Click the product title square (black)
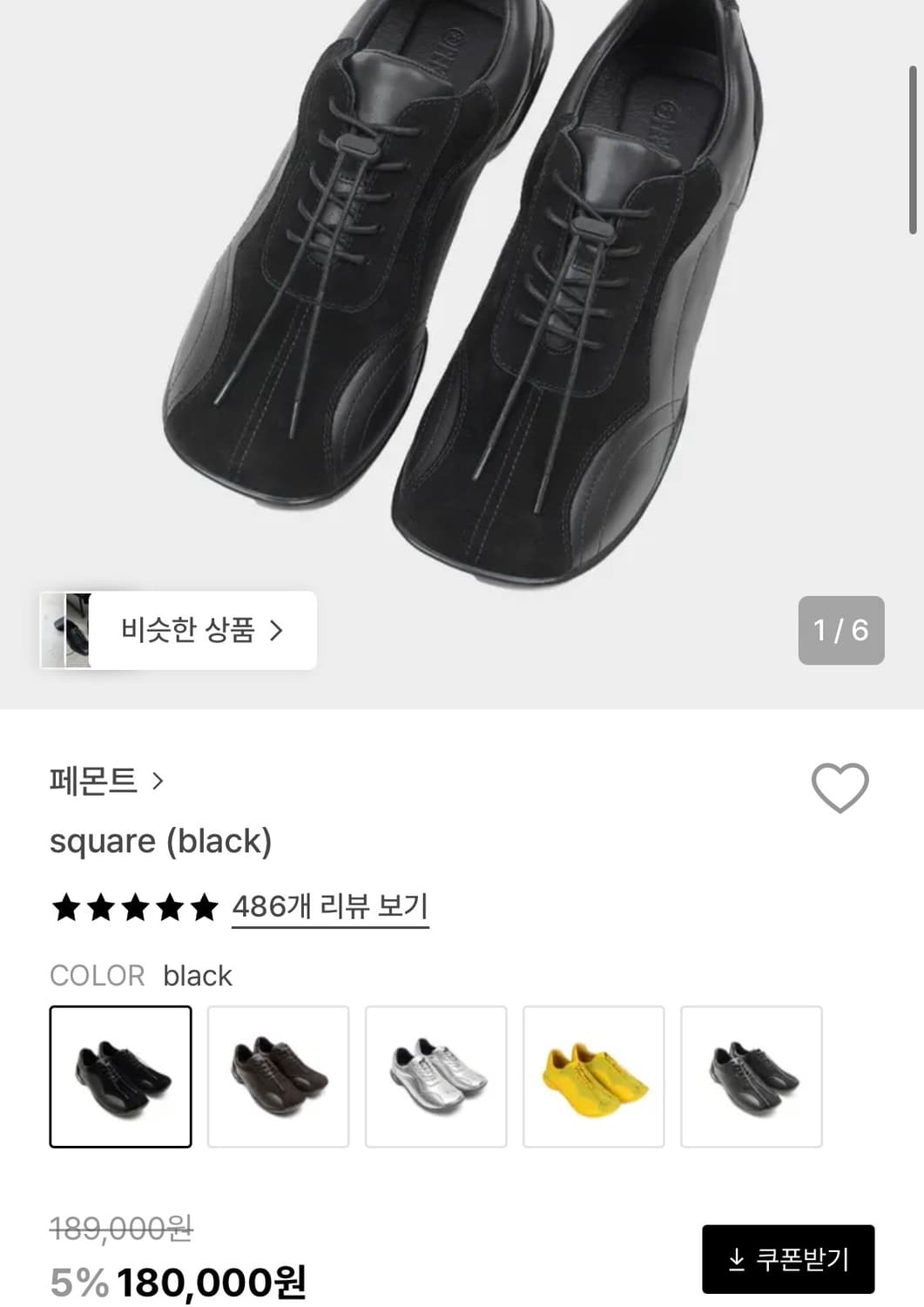The height and width of the screenshot is (1307, 924). point(160,841)
